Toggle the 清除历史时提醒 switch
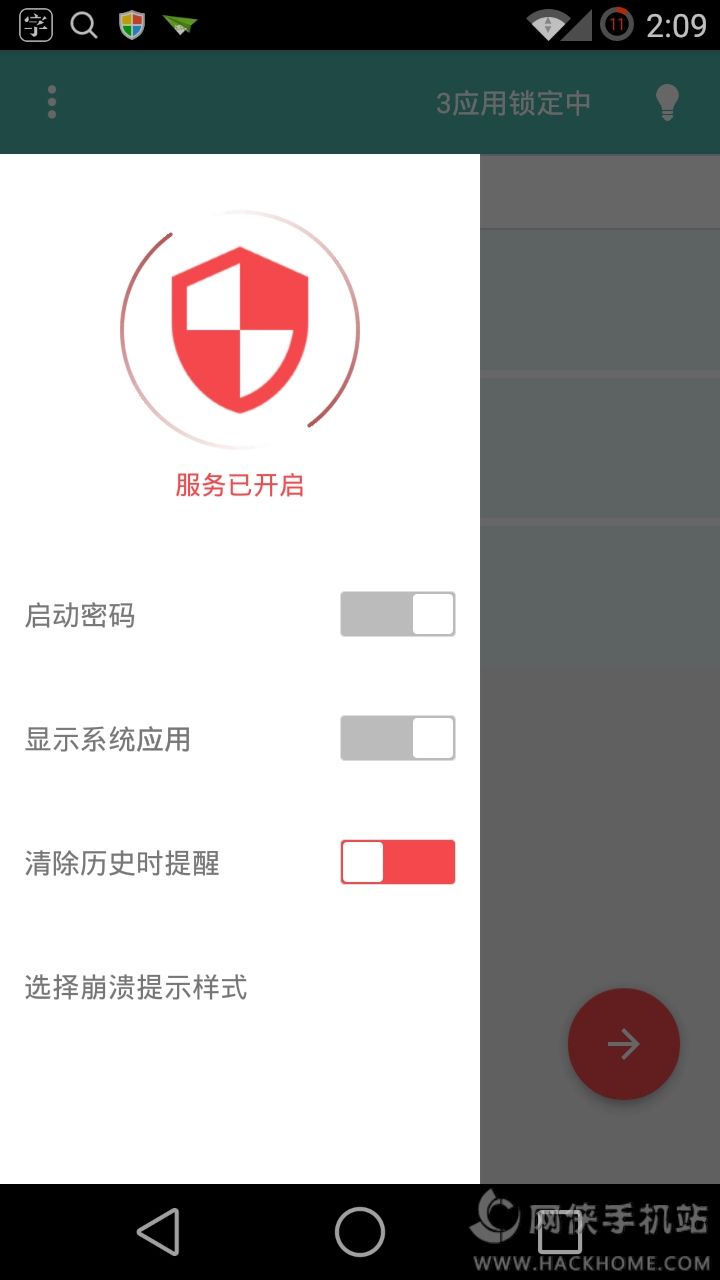720x1280 pixels. pos(398,862)
